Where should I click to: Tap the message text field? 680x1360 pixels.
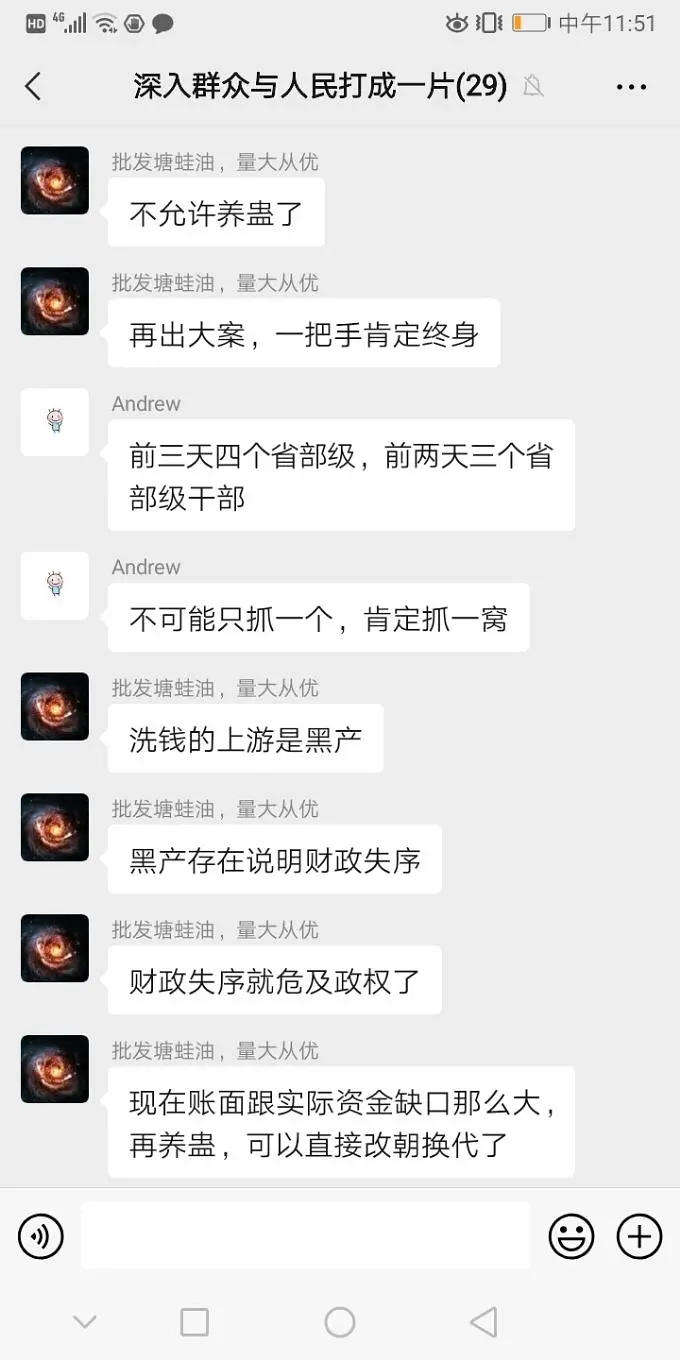click(x=305, y=1236)
